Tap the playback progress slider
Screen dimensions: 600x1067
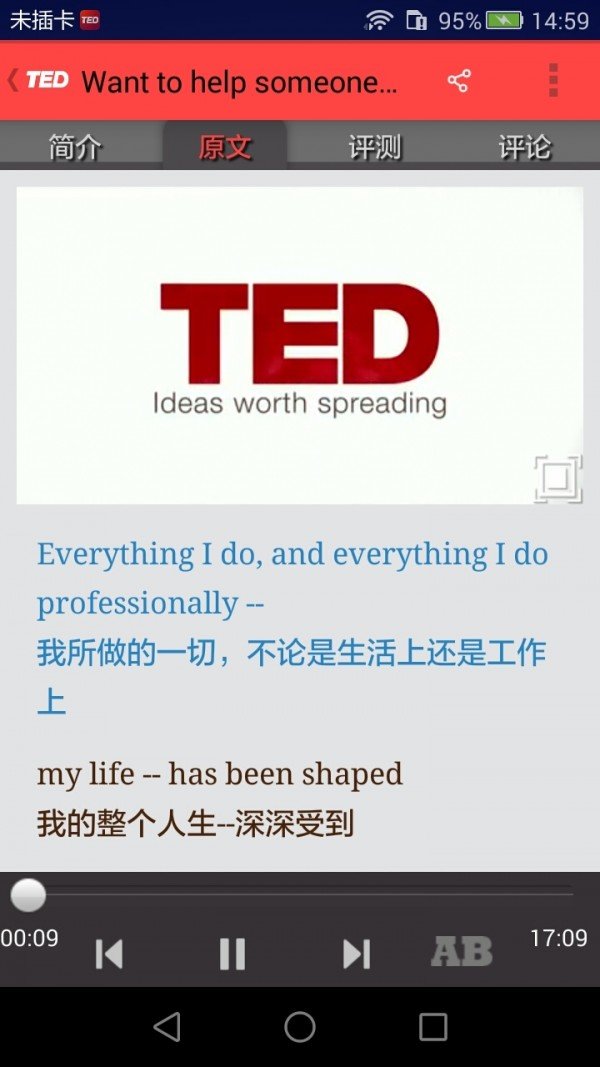[300, 895]
